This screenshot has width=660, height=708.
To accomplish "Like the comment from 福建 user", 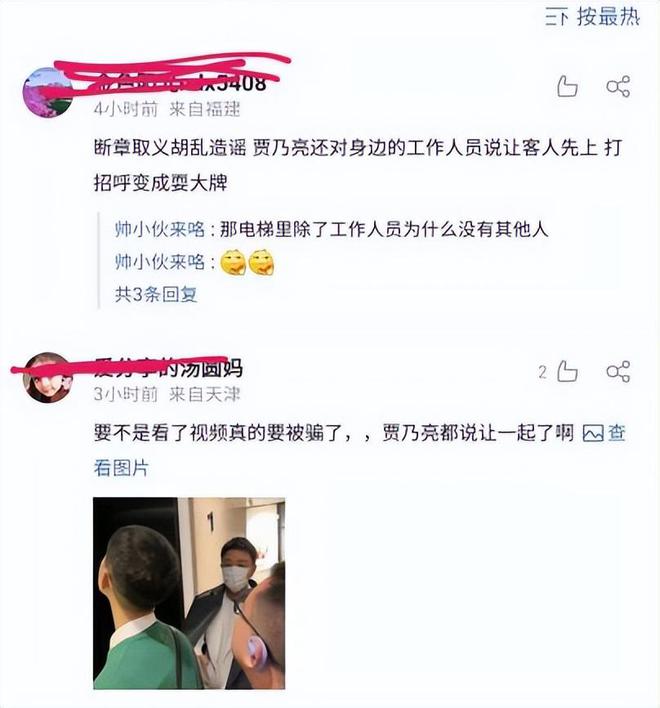I will point(567,87).
